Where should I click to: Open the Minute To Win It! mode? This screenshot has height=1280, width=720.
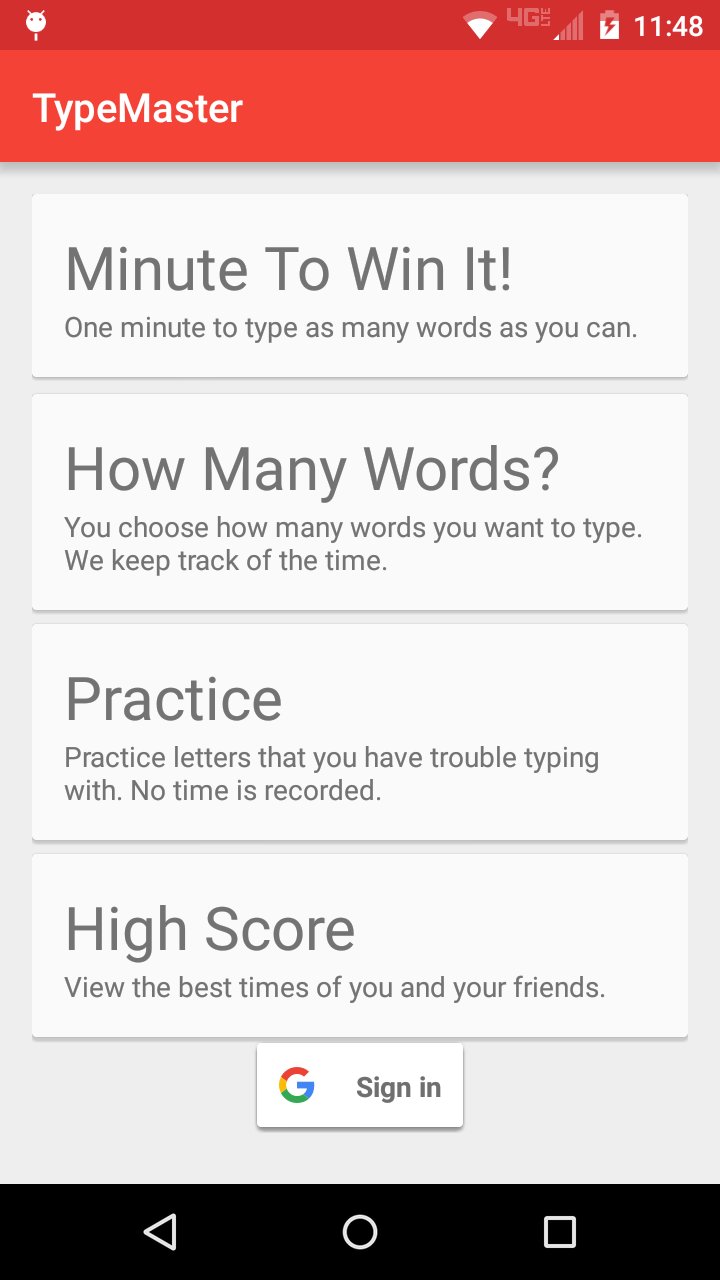pyautogui.click(x=360, y=285)
